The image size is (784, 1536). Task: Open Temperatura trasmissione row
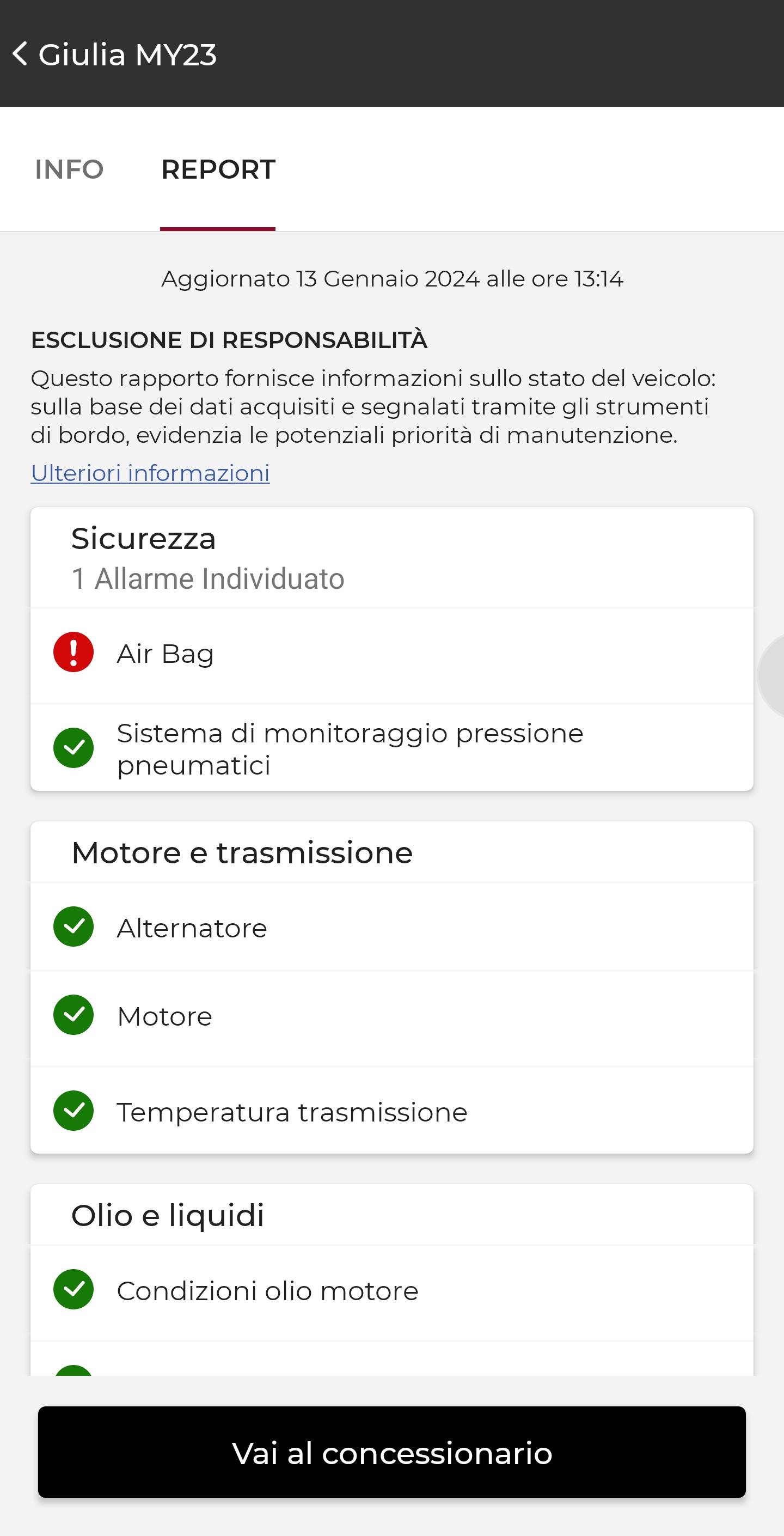(391, 1111)
